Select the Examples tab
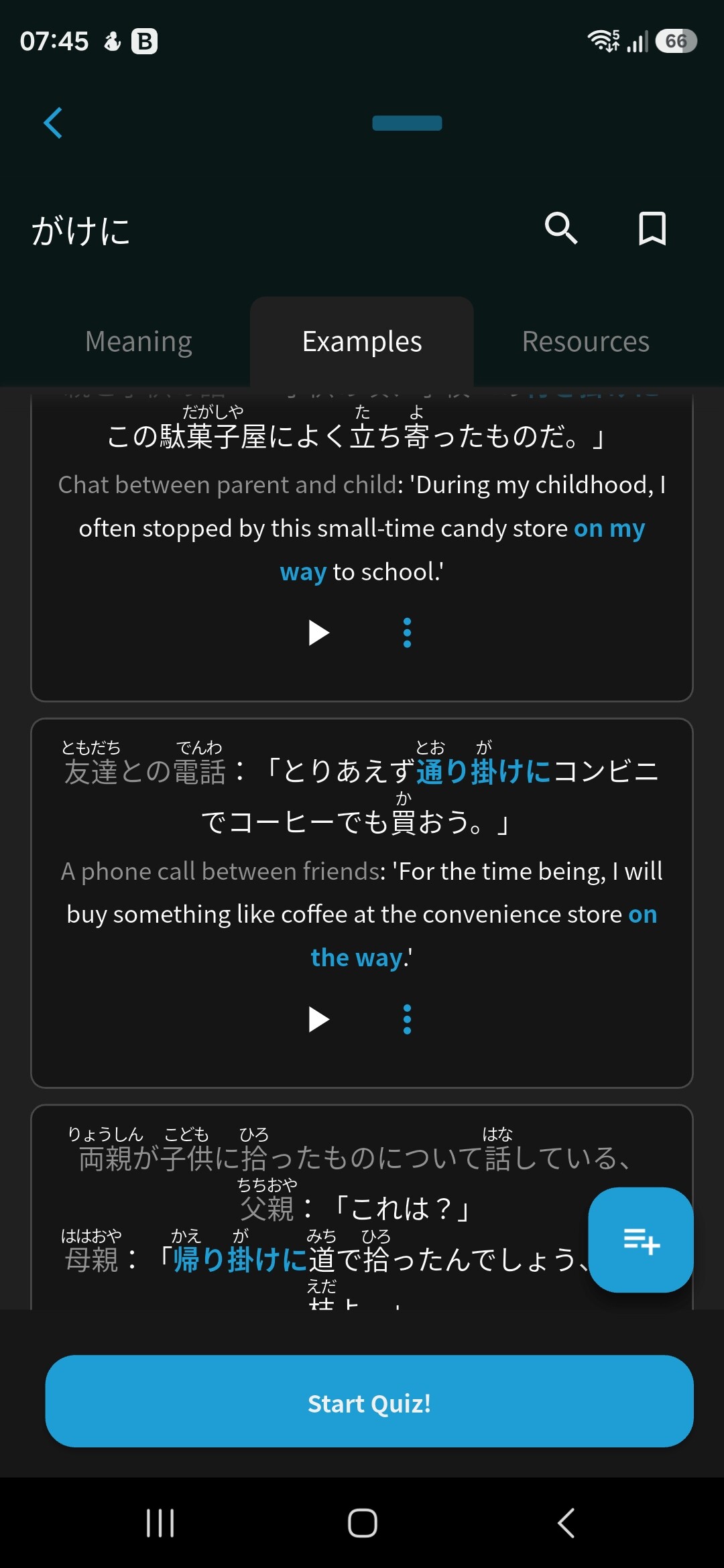724x1568 pixels. pos(362,342)
